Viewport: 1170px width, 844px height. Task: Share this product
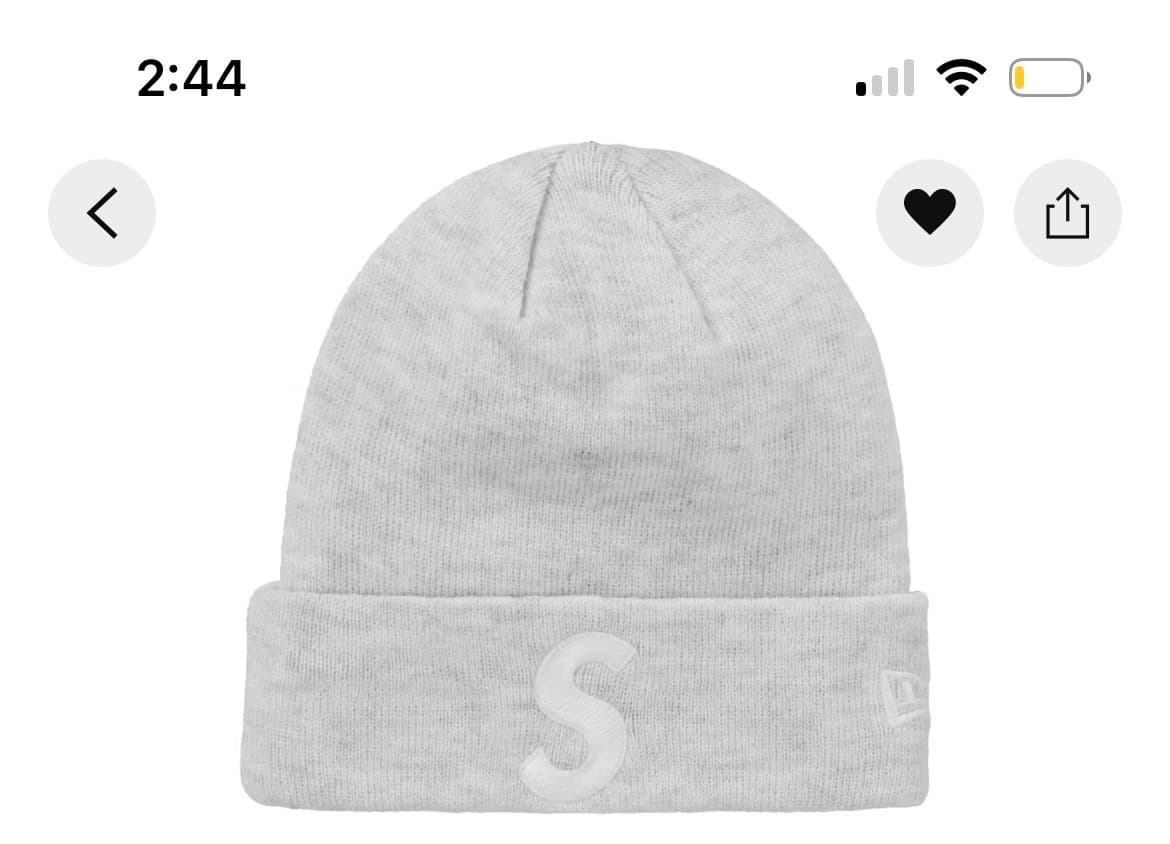click(1067, 213)
